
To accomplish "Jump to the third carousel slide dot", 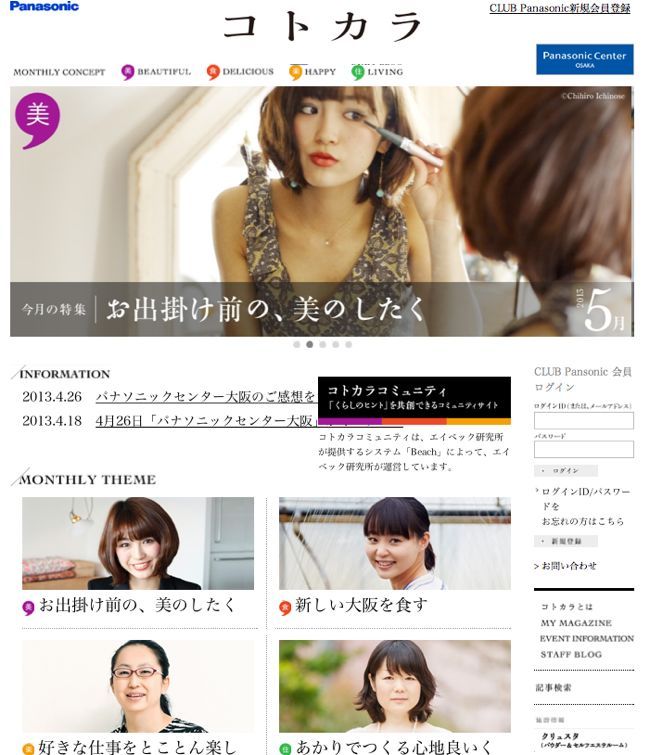I will 323,344.
